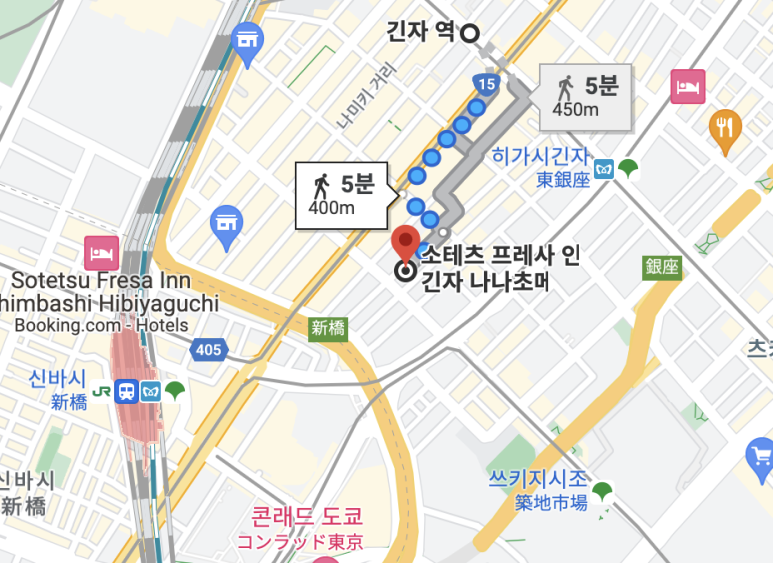Open the 쓰키지시조 station marker
773x563 pixels.
coord(601,490)
